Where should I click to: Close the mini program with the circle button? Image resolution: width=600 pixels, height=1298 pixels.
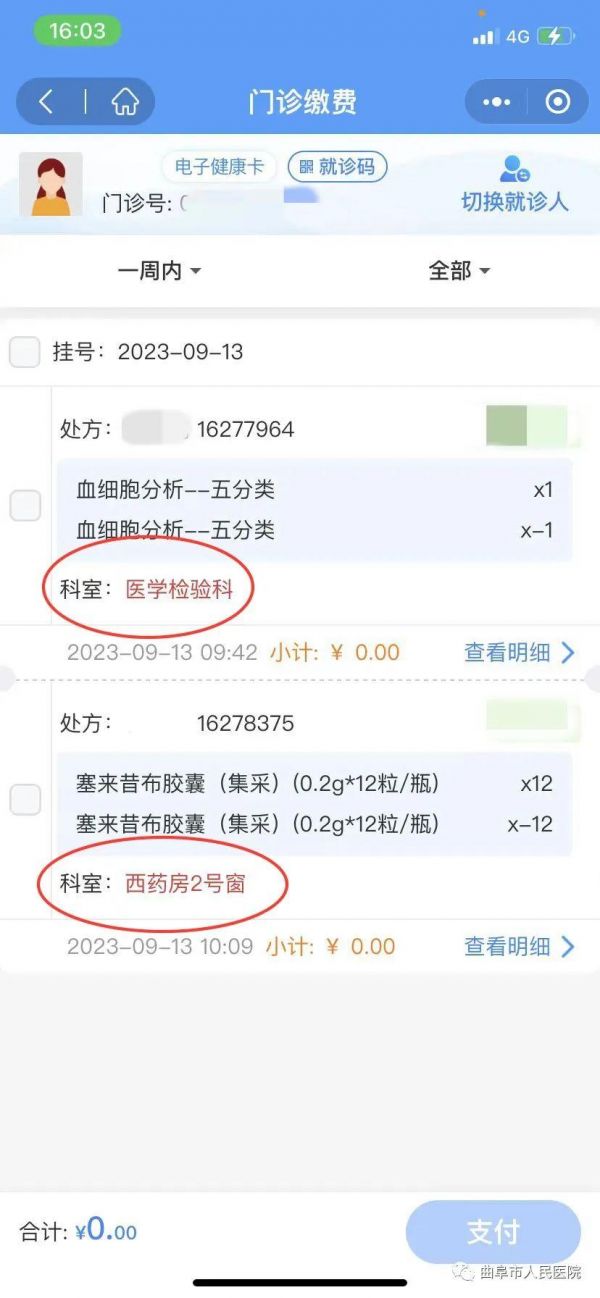pos(558,102)
